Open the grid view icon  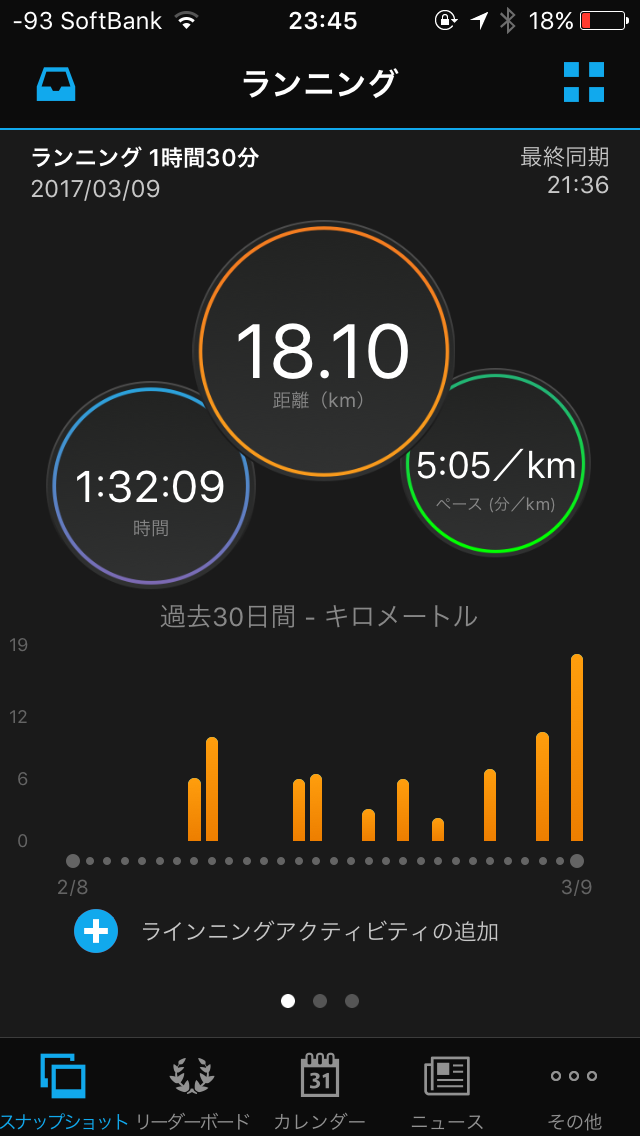coord(583,82)
